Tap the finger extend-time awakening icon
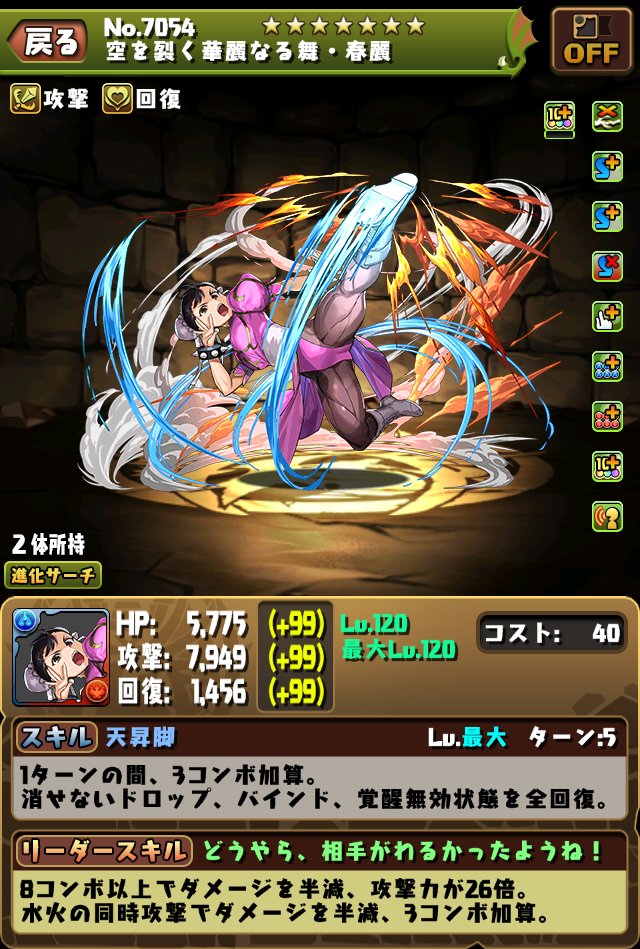Viewport: 640px width, 949px height. [606, 317]
